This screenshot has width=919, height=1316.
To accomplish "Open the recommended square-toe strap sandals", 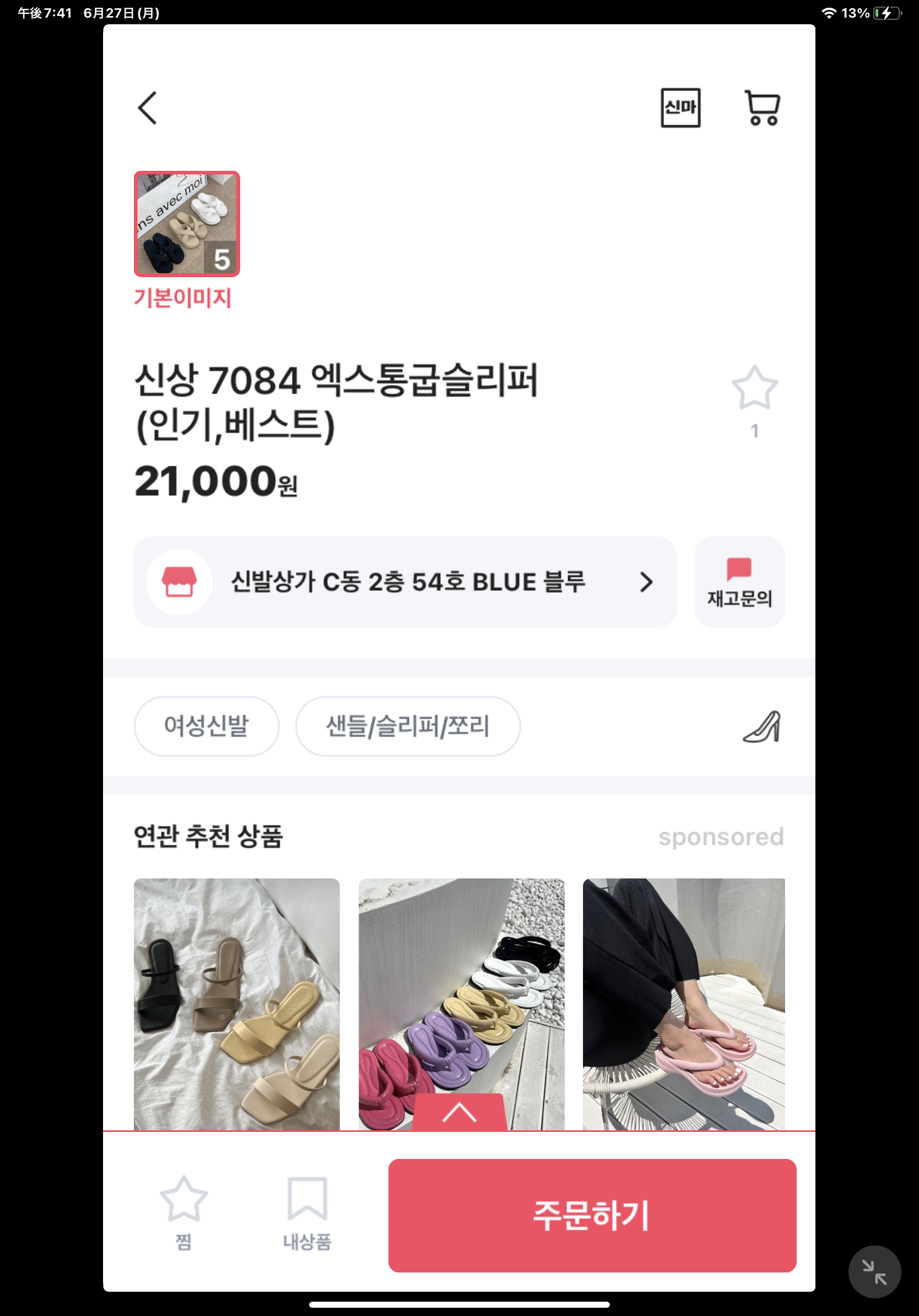I will [x=236, y=1003].
